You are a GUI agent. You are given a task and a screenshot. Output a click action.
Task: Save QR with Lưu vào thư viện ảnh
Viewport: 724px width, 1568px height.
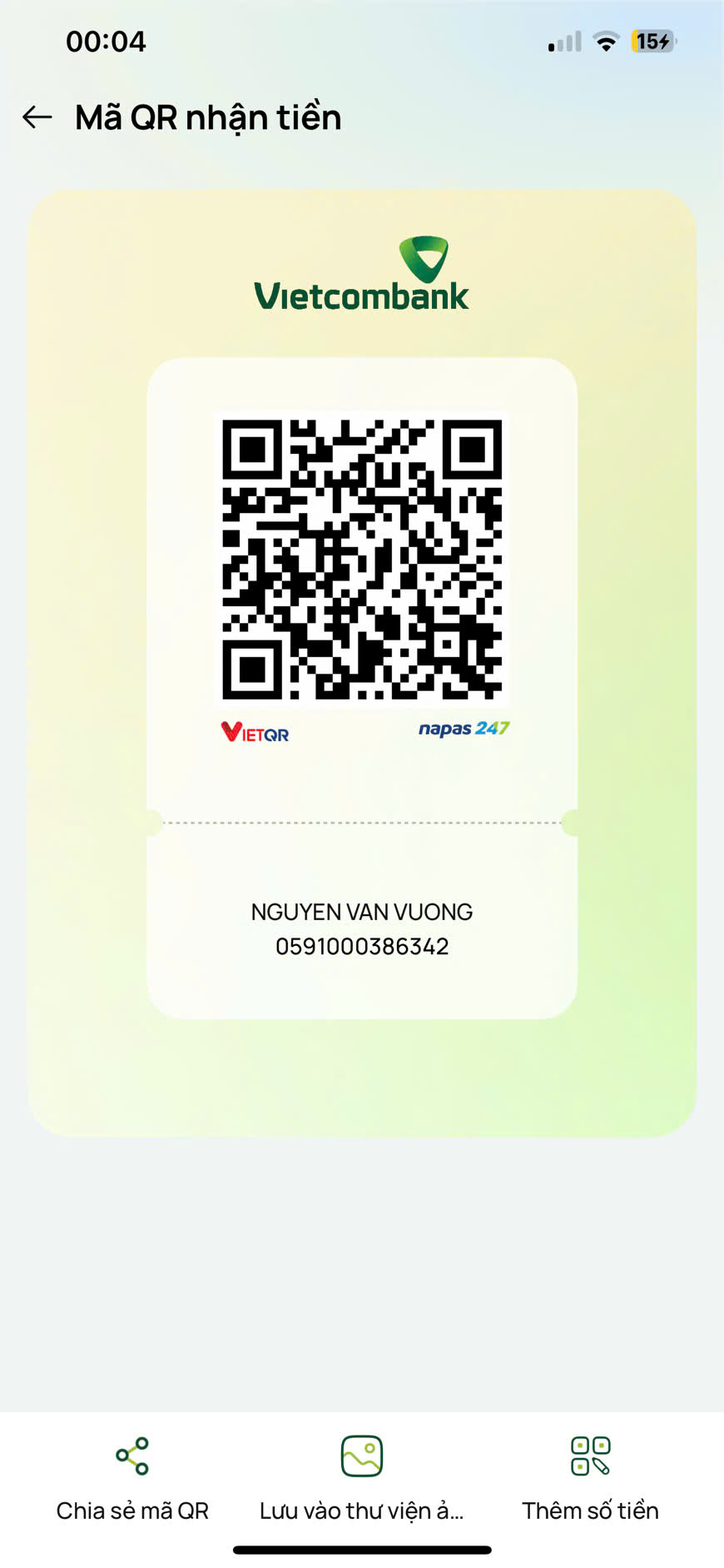pos(361,1477)
